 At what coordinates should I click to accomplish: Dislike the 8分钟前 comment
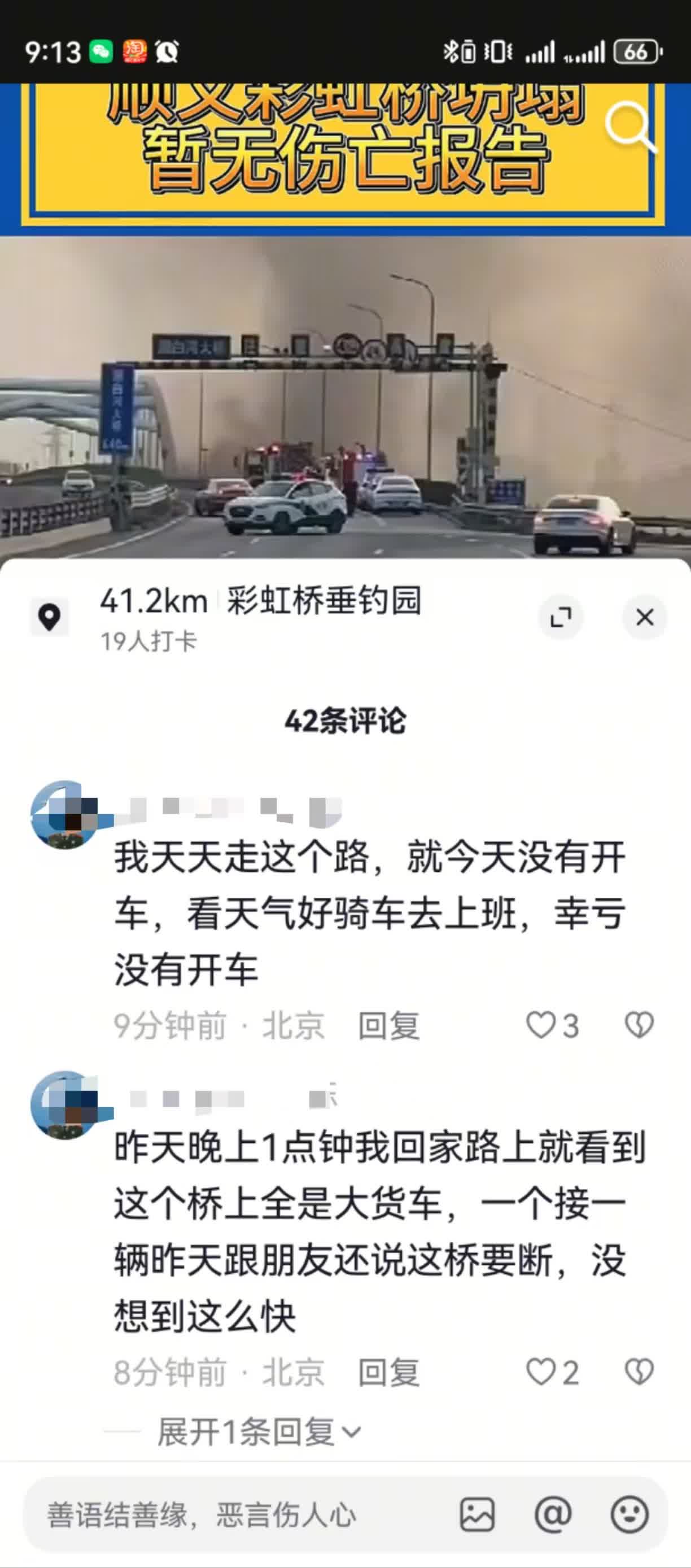[x=639, y=1372]
